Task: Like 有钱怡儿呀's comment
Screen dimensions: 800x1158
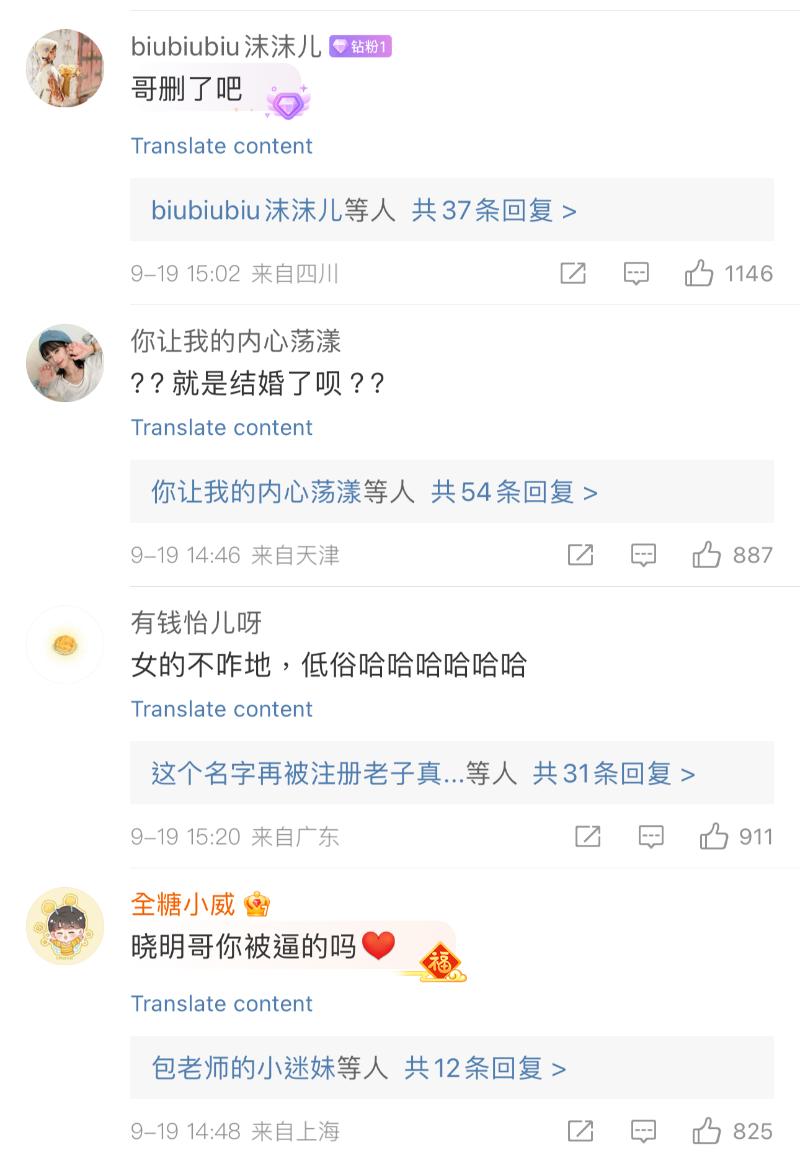Action: tap(714, 836)
